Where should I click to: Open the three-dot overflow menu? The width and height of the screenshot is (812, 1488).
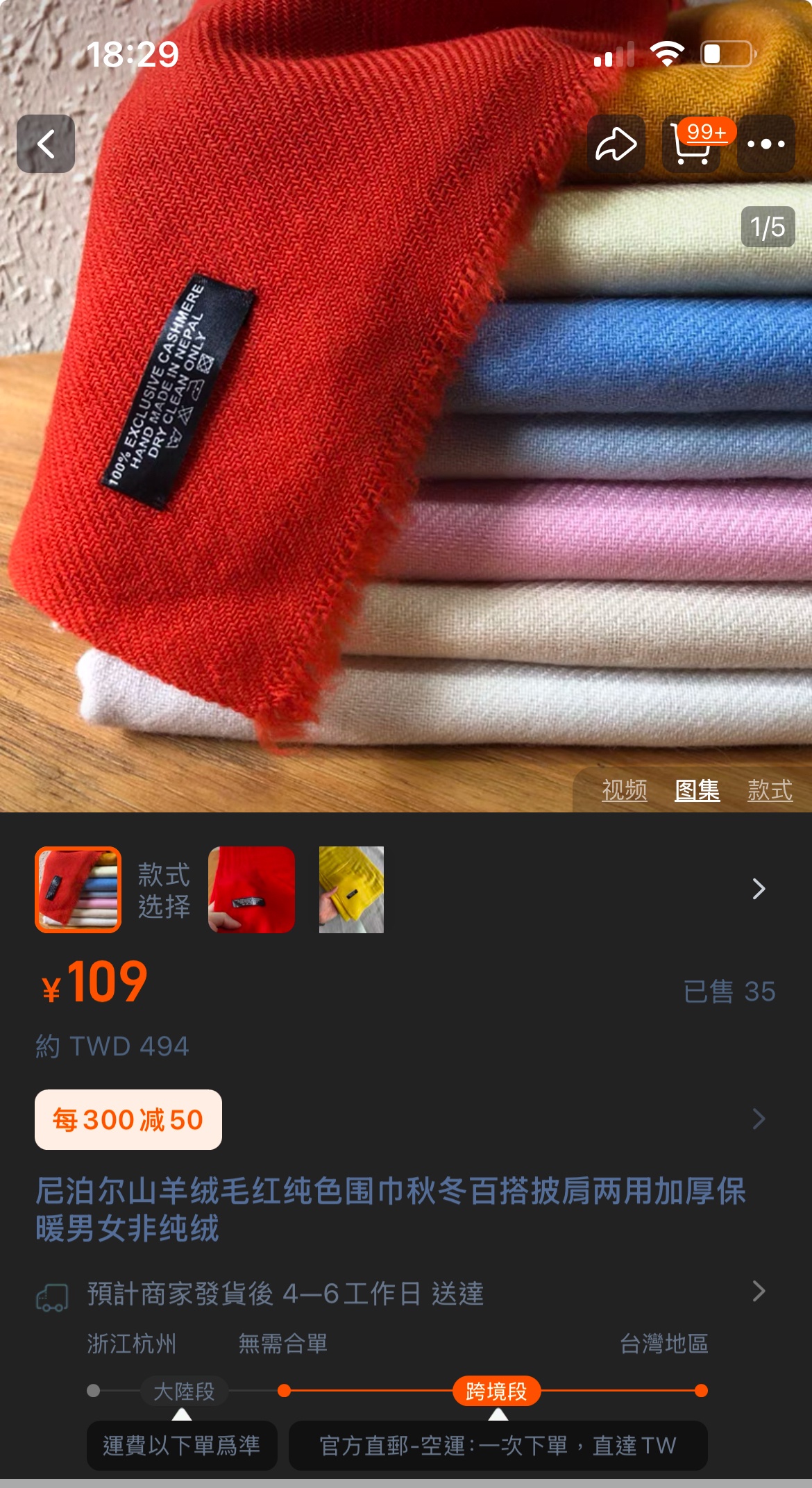(766, 144)
